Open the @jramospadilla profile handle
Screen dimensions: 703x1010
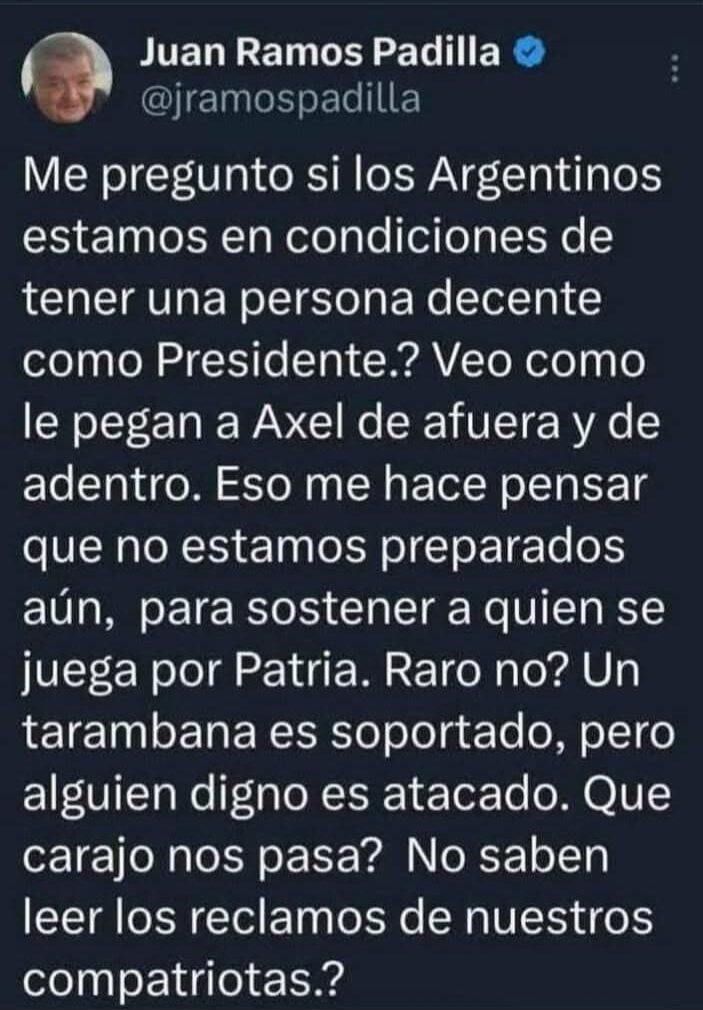click(x=282, y=99)
